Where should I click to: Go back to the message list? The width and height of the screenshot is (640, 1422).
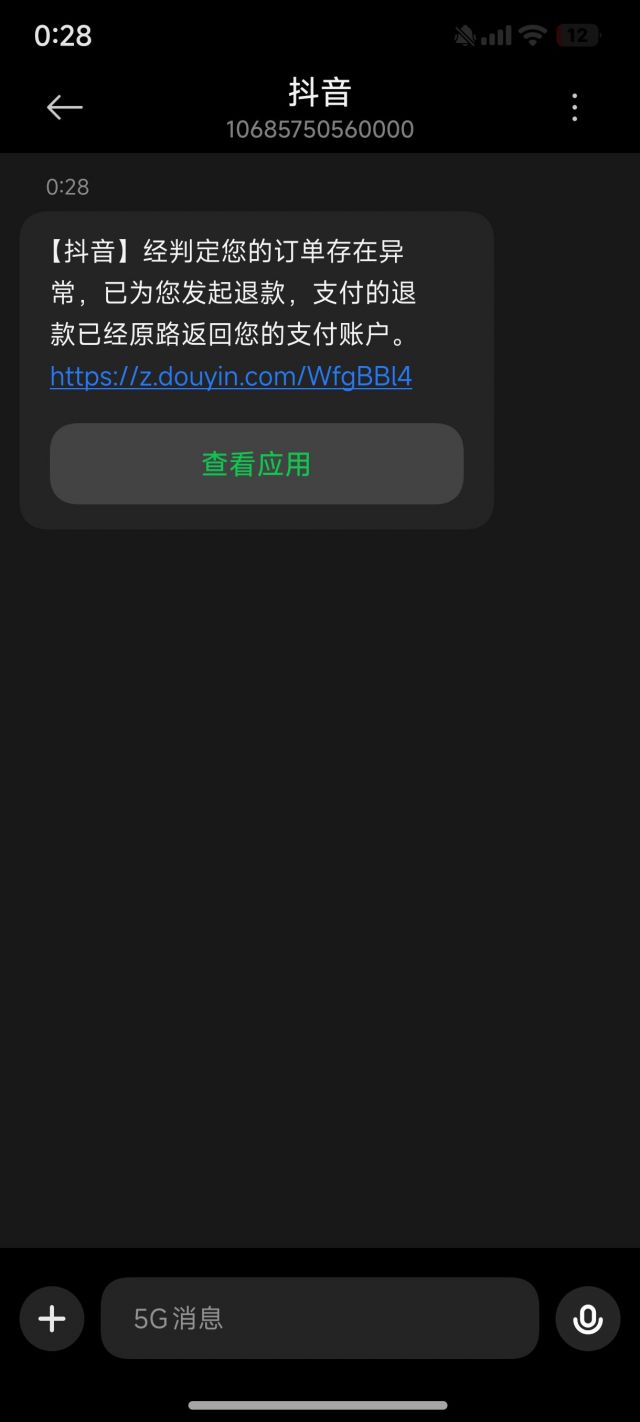click(x=65, y=107)
